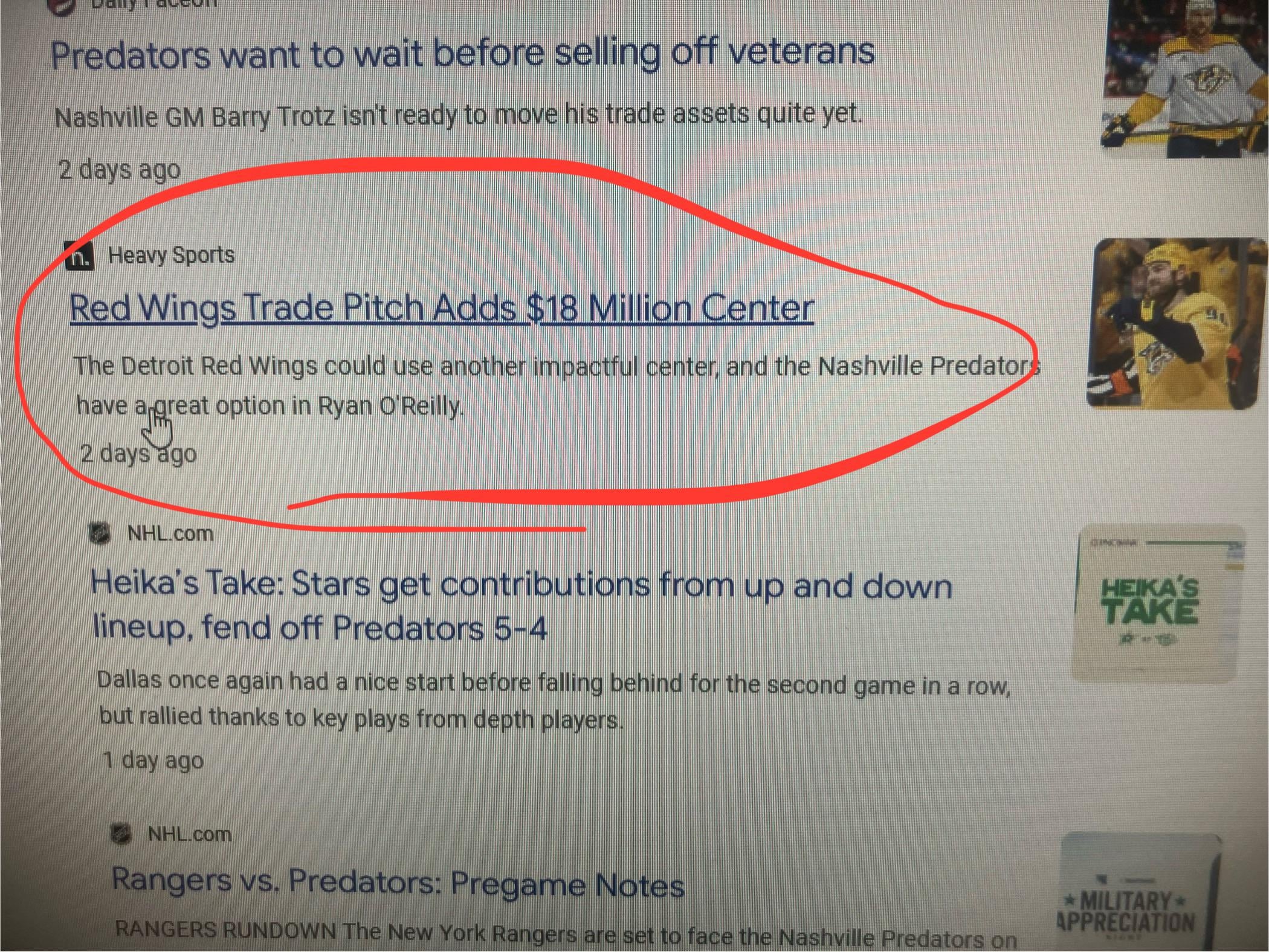The width and height of the screenshot is (1269, 952).
Task: Open 'Predators want to wait before selling off veterans'
Action: 462,54
